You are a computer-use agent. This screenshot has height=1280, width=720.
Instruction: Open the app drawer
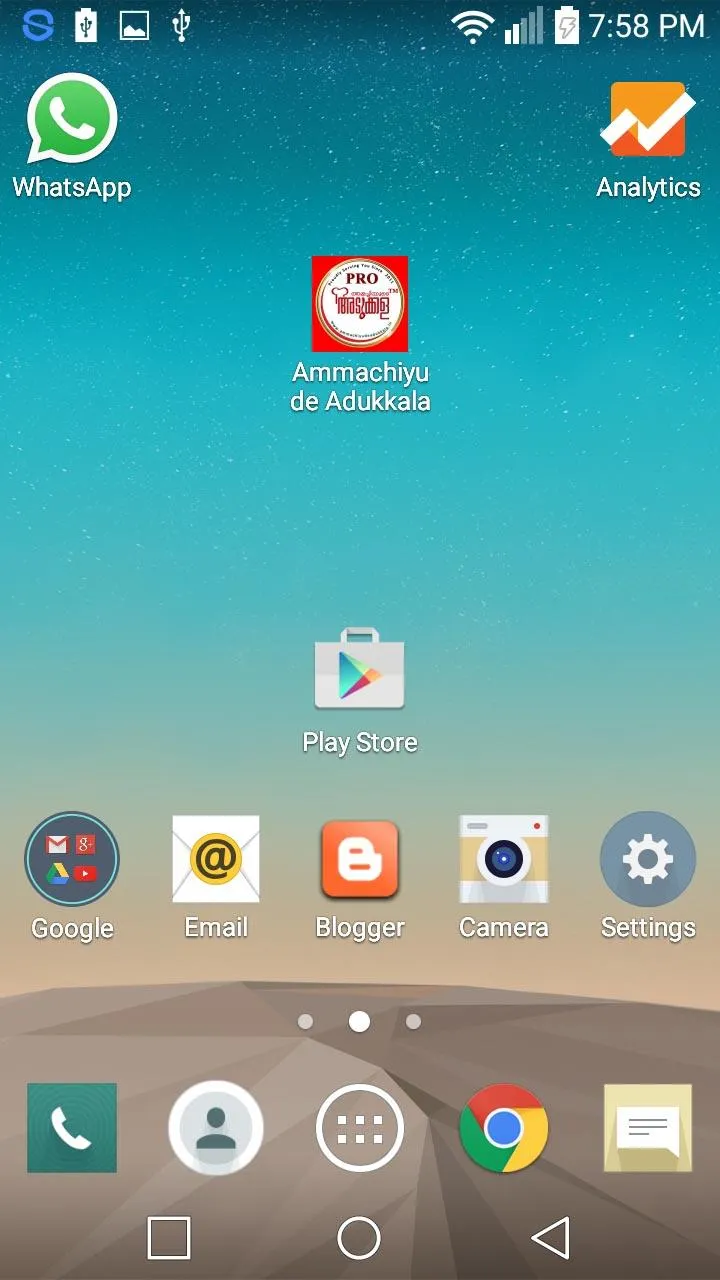pyautogui.click(x=360, y=1128)
